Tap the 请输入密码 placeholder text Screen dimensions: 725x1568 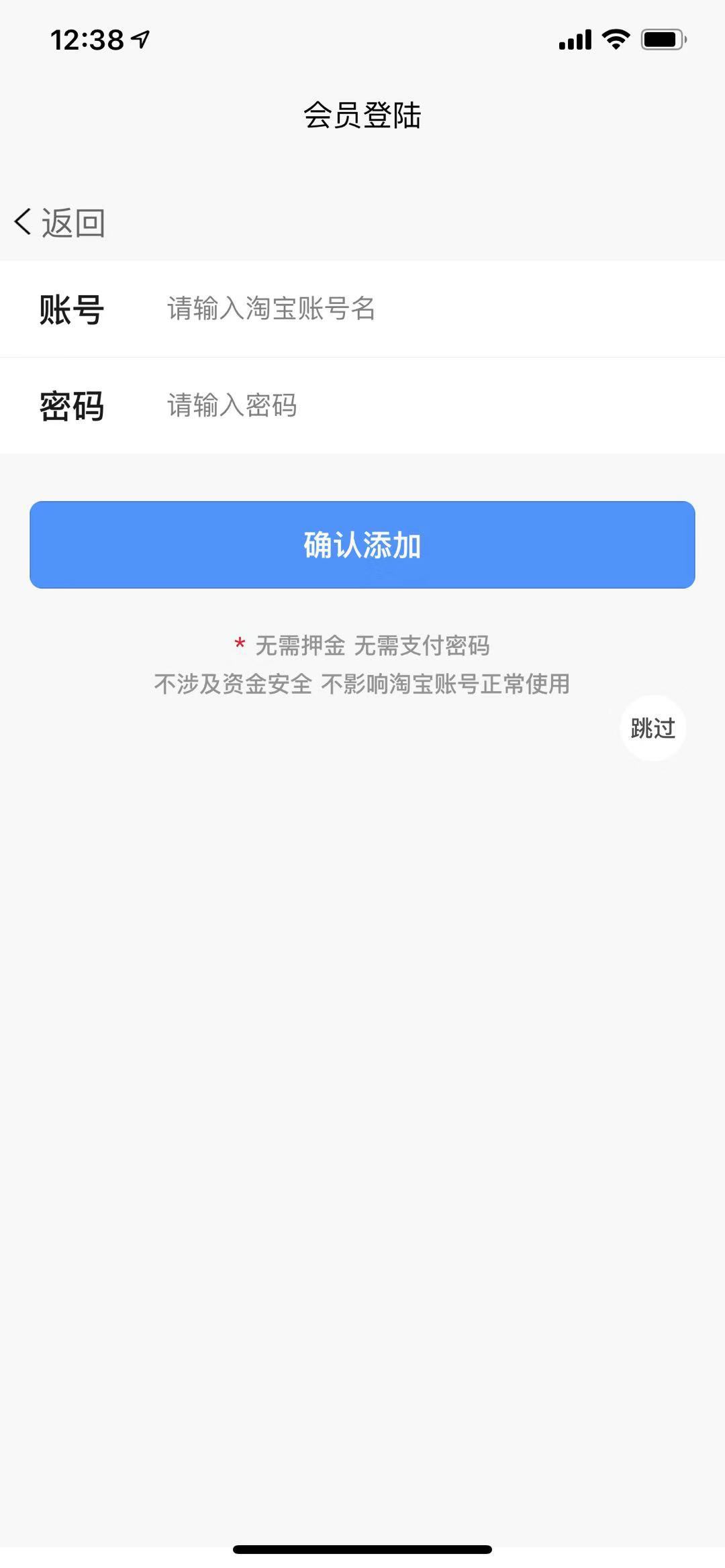click(x=230, y=405)
